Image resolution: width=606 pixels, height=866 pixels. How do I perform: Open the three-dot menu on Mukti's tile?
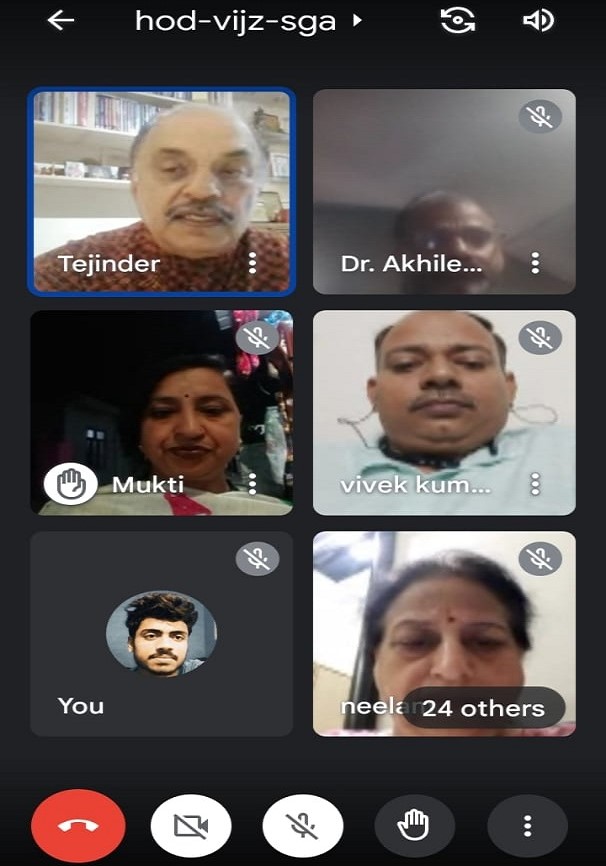tap(252, 484)
